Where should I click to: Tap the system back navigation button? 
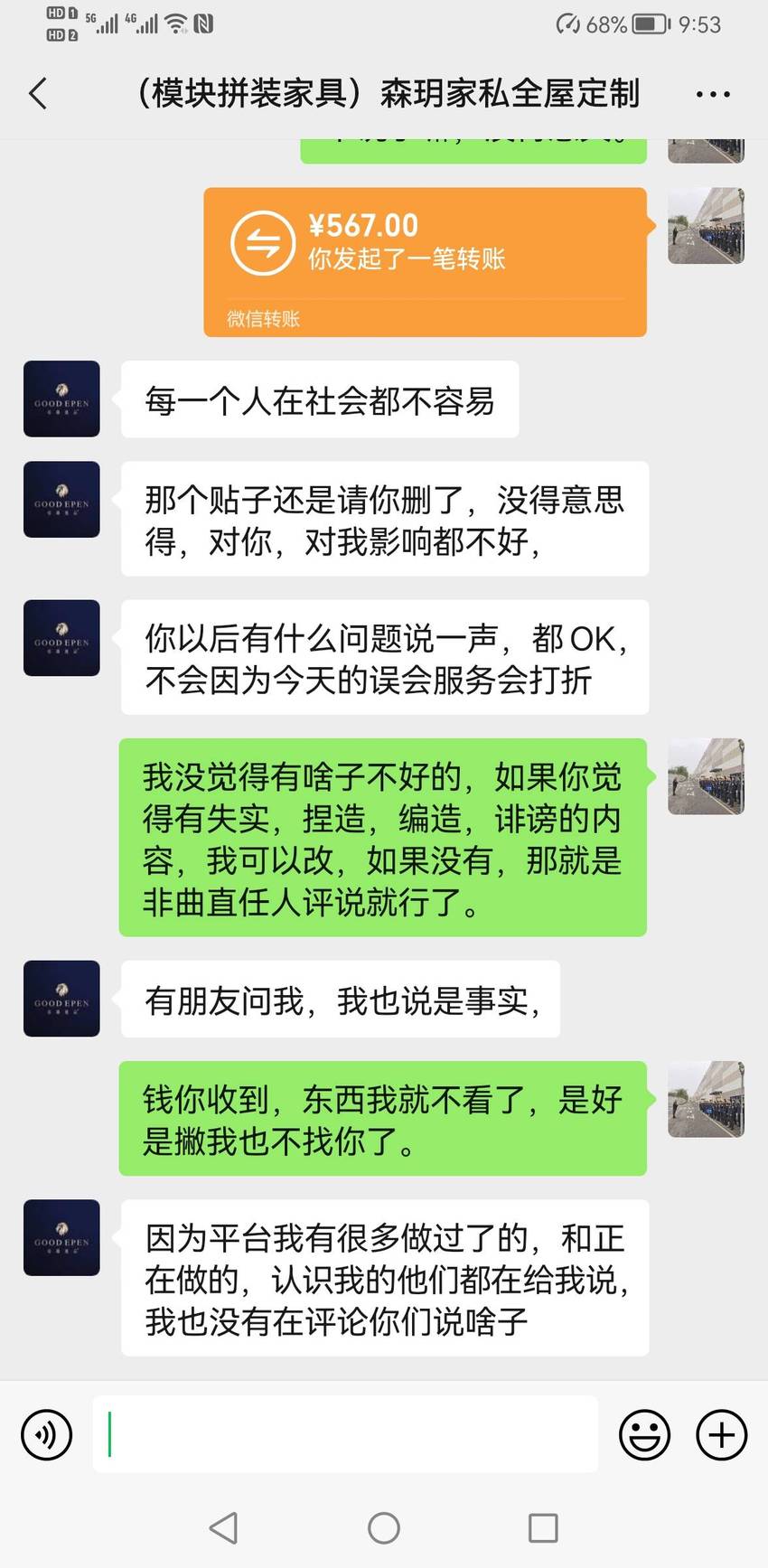click(223, 1527)
